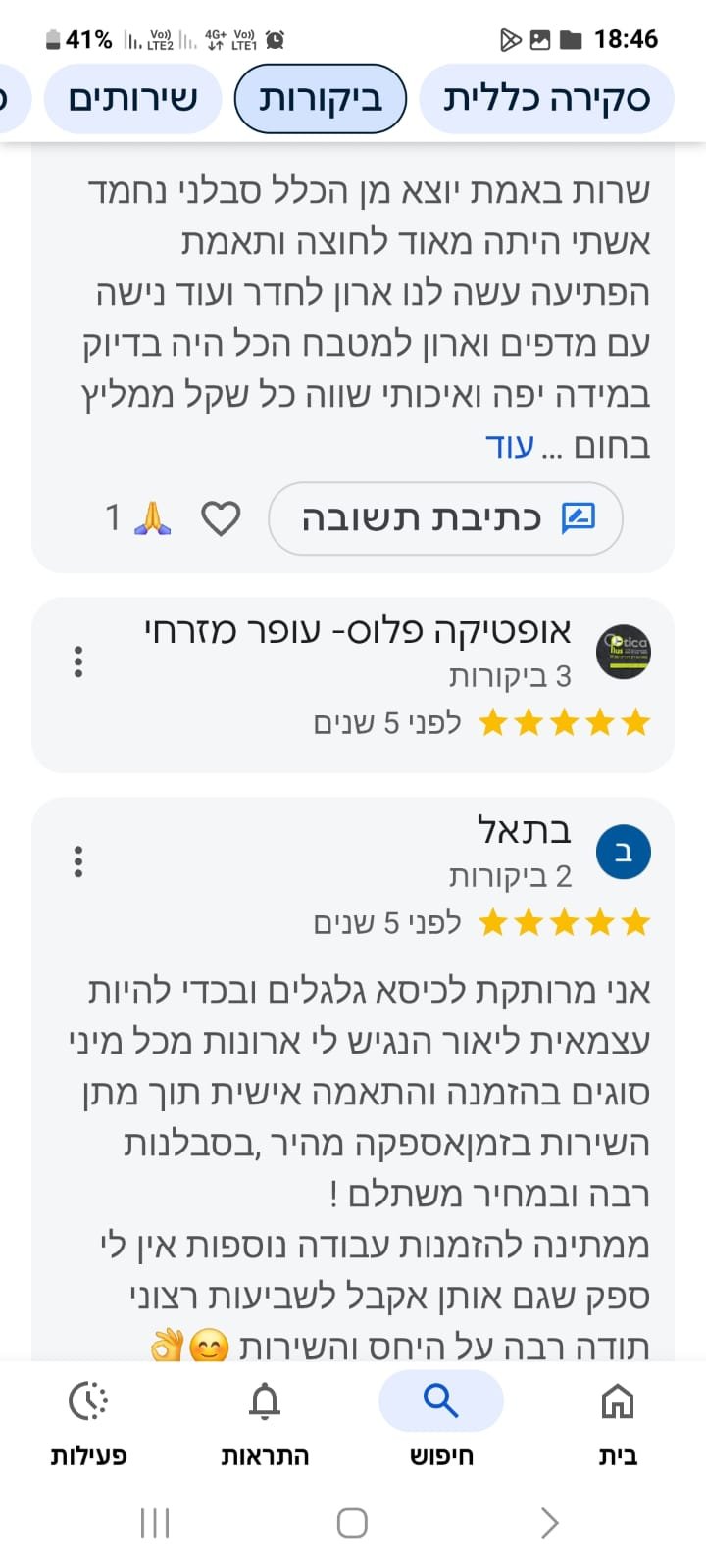Viewport: 706px width, 1568px height.
Task: Like the review with the heart icon
Action: [x=221, y=518]
